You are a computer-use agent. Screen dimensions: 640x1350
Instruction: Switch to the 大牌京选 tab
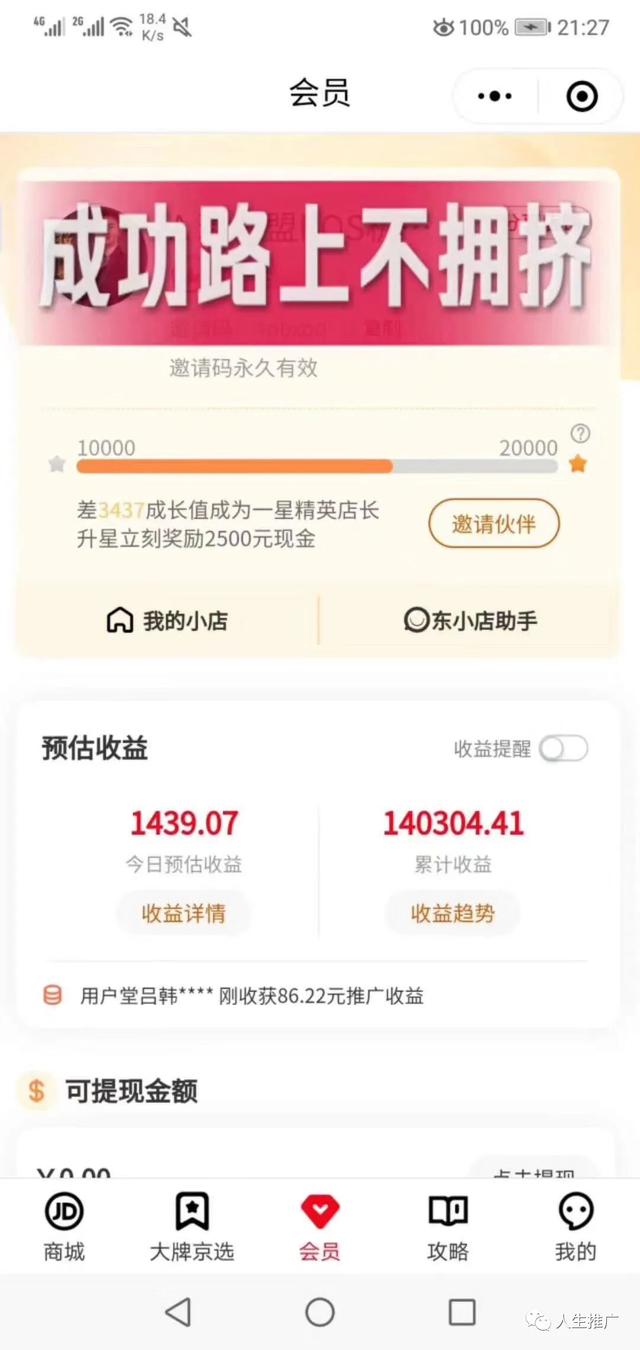[x=192, y=1226]
